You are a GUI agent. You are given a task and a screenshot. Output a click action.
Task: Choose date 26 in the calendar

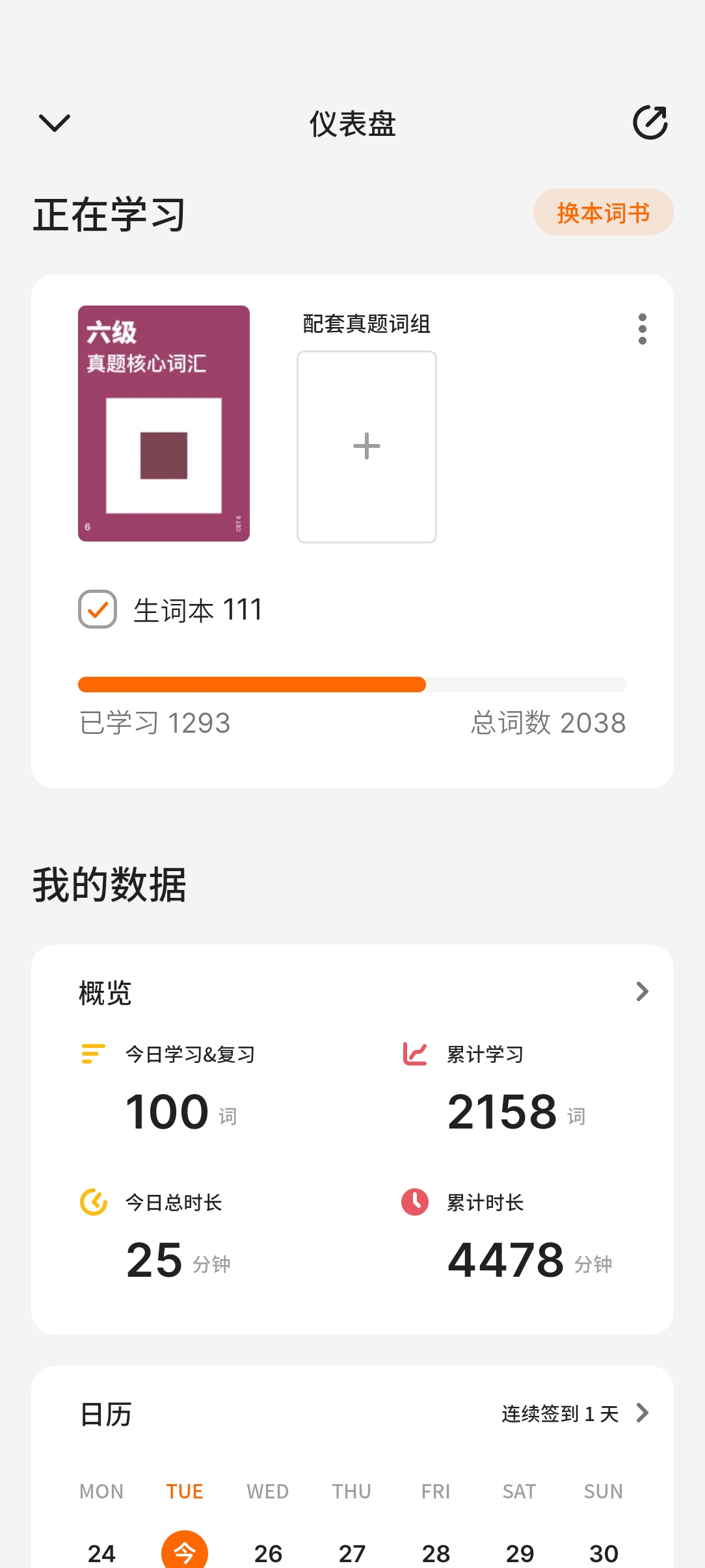(x=268, y=1552)
